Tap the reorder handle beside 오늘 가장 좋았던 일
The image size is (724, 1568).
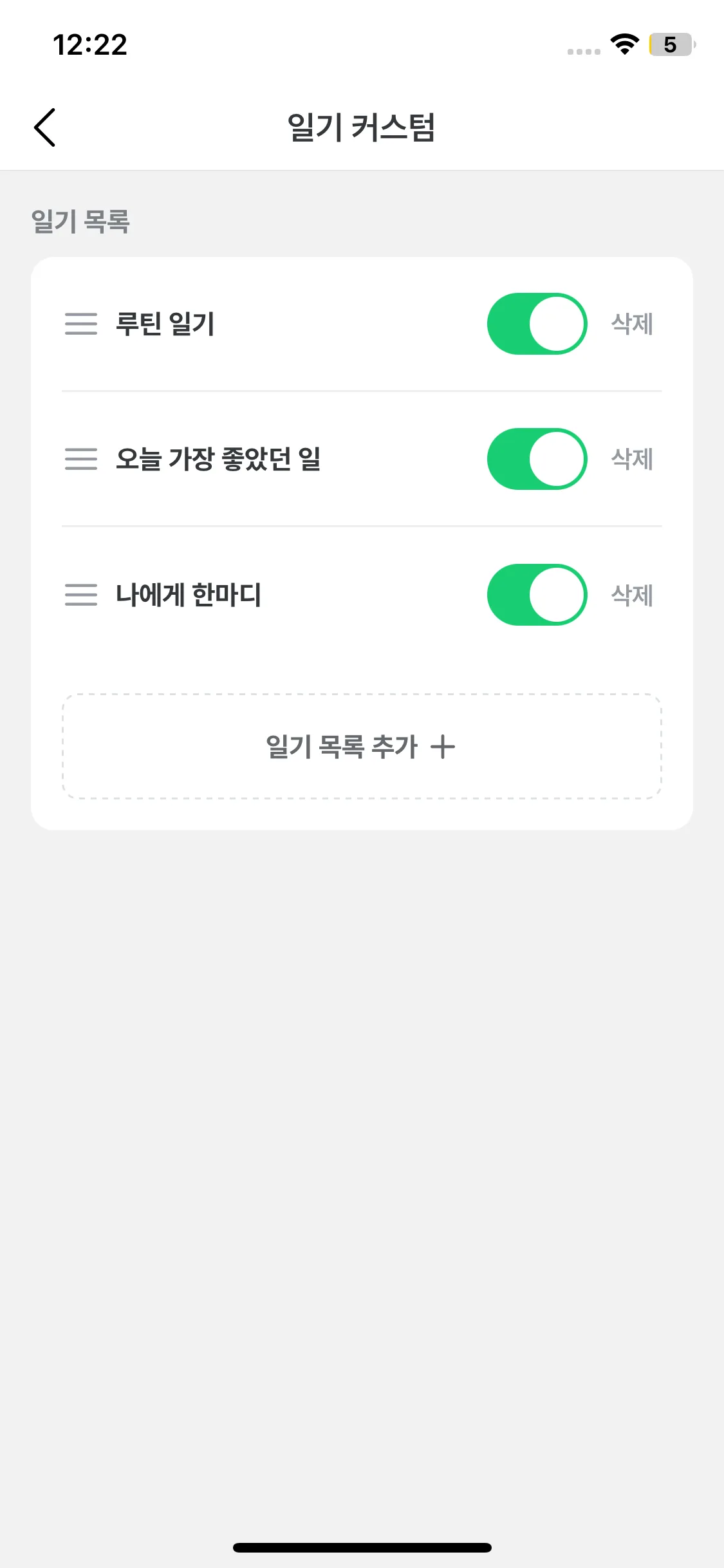point(81,459)
